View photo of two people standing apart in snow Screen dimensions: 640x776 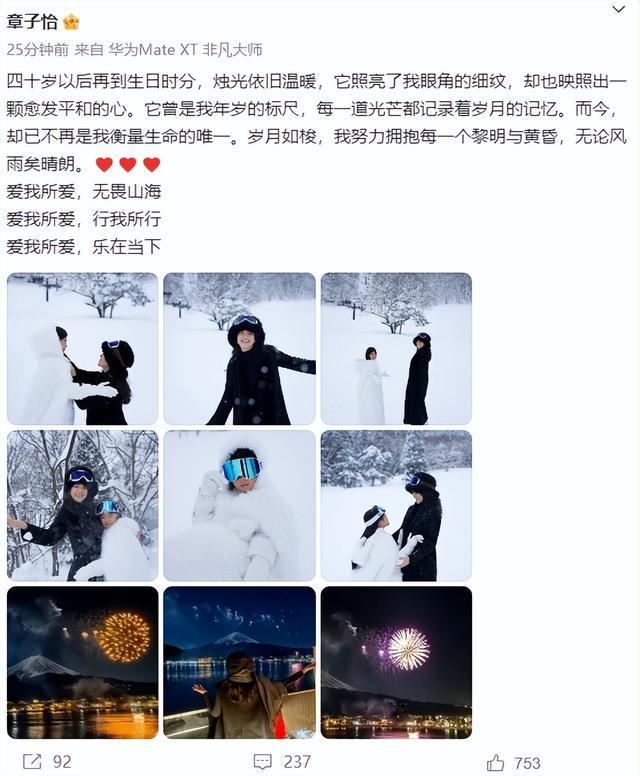coord(396,349)
